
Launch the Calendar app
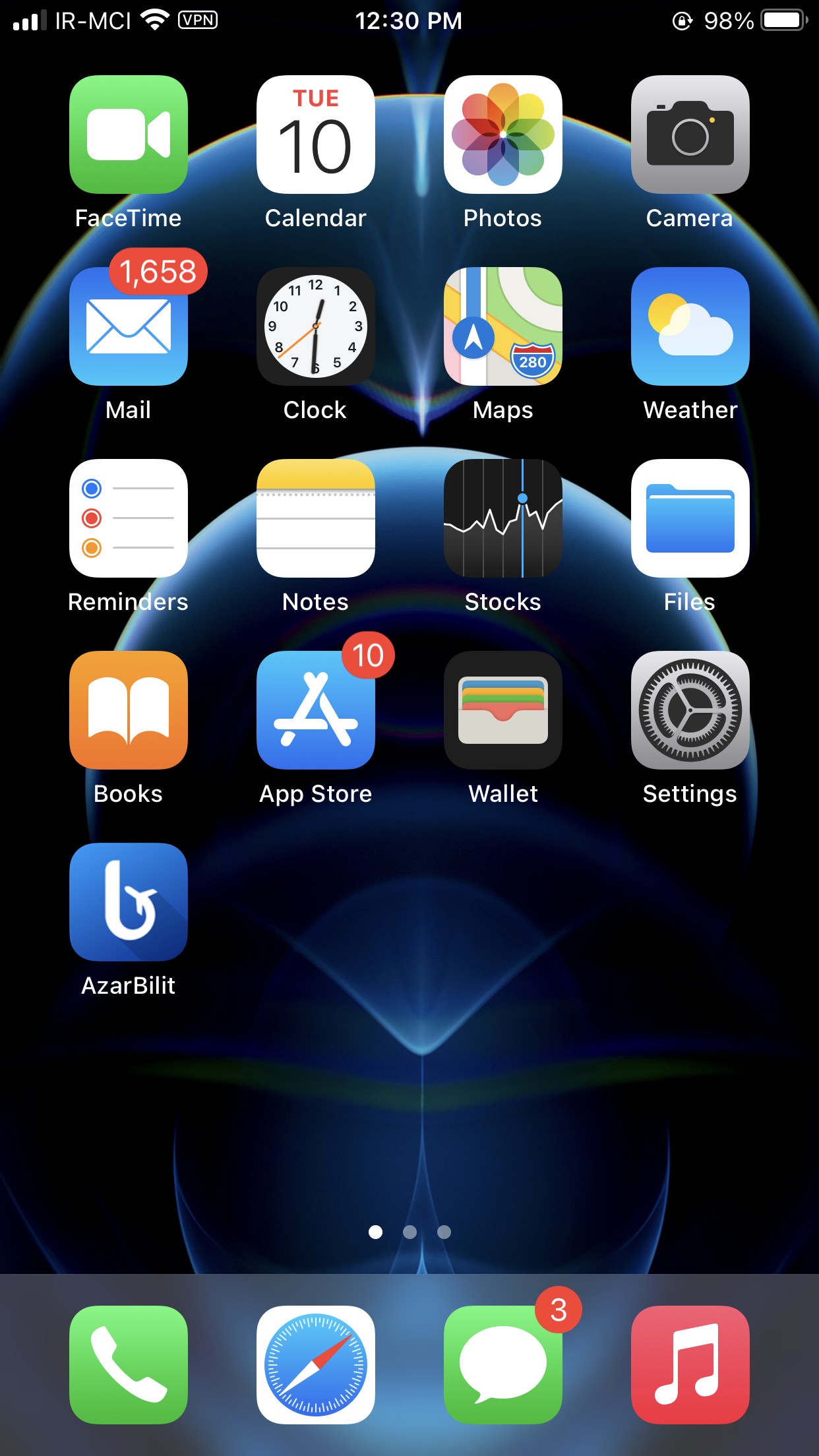point(316,135)
